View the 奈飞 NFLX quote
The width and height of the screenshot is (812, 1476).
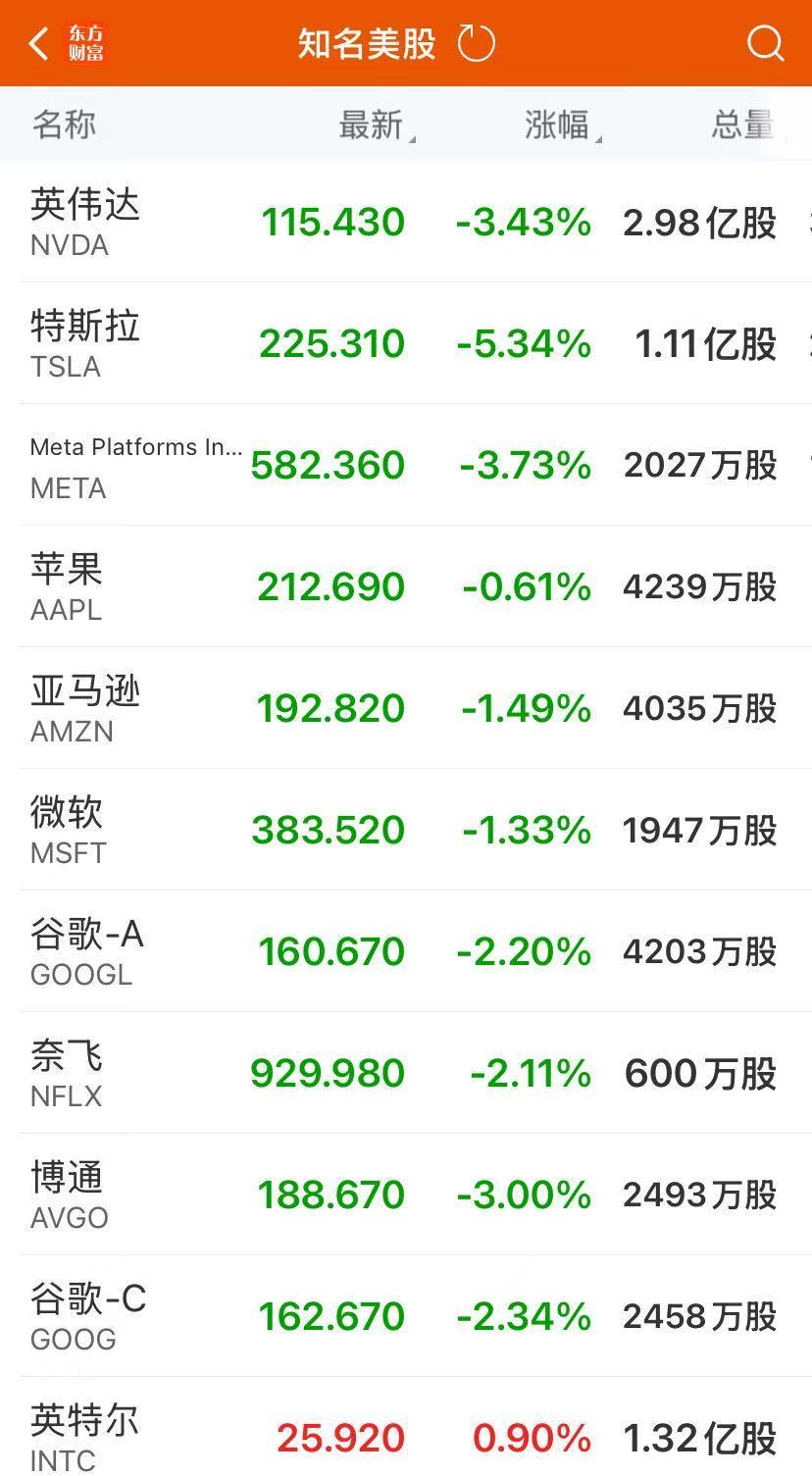(406, 1073)
